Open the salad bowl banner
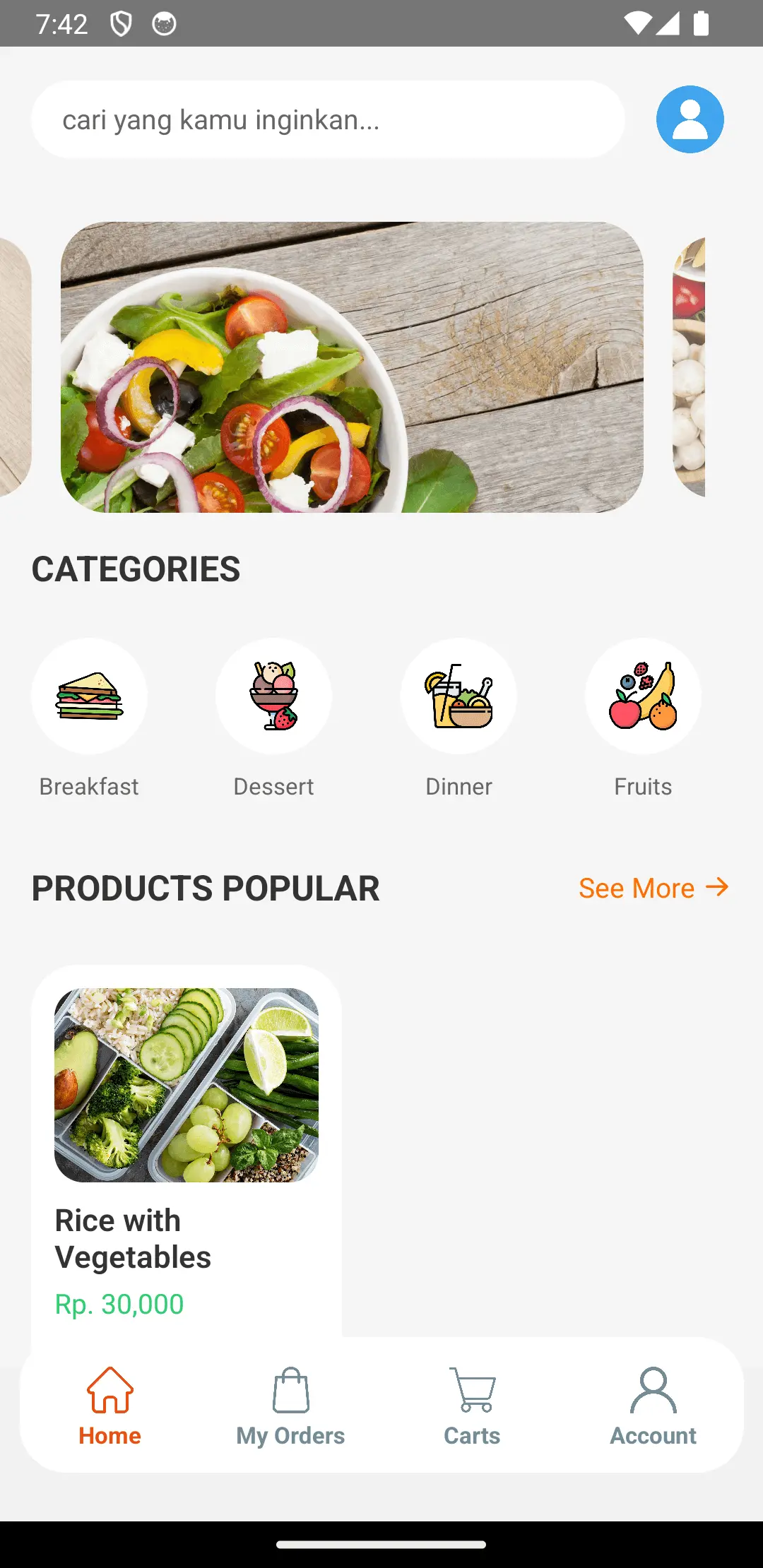 tap(352, 367)
